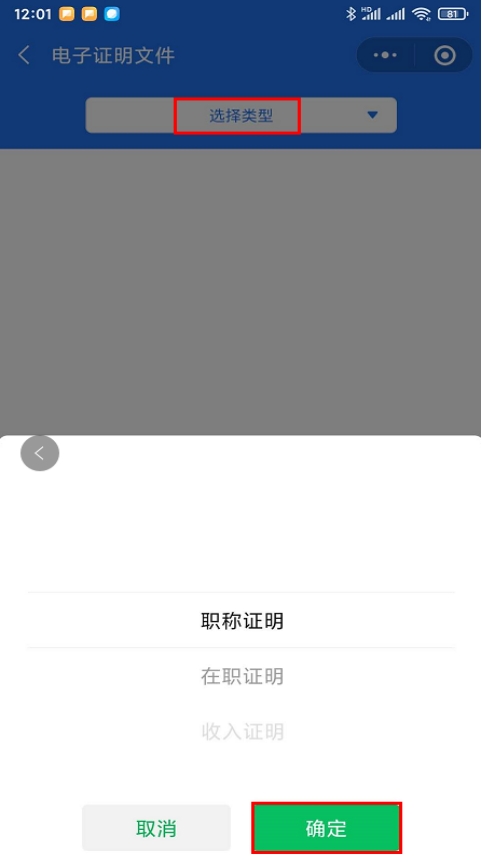Close the mini program via circle icon

pyautogui.click(x=445, y=55)
